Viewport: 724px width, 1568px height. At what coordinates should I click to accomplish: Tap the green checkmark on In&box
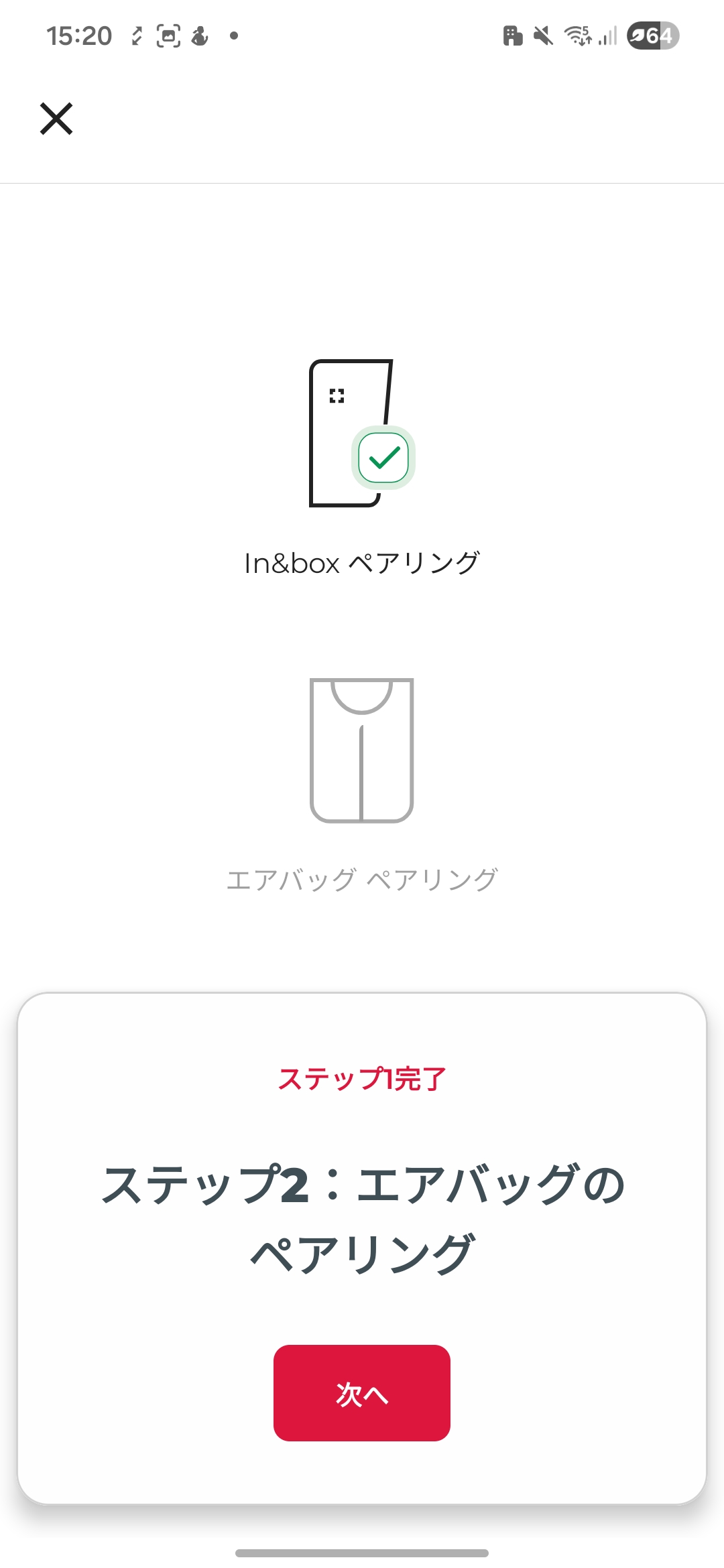tap(384, 458)
